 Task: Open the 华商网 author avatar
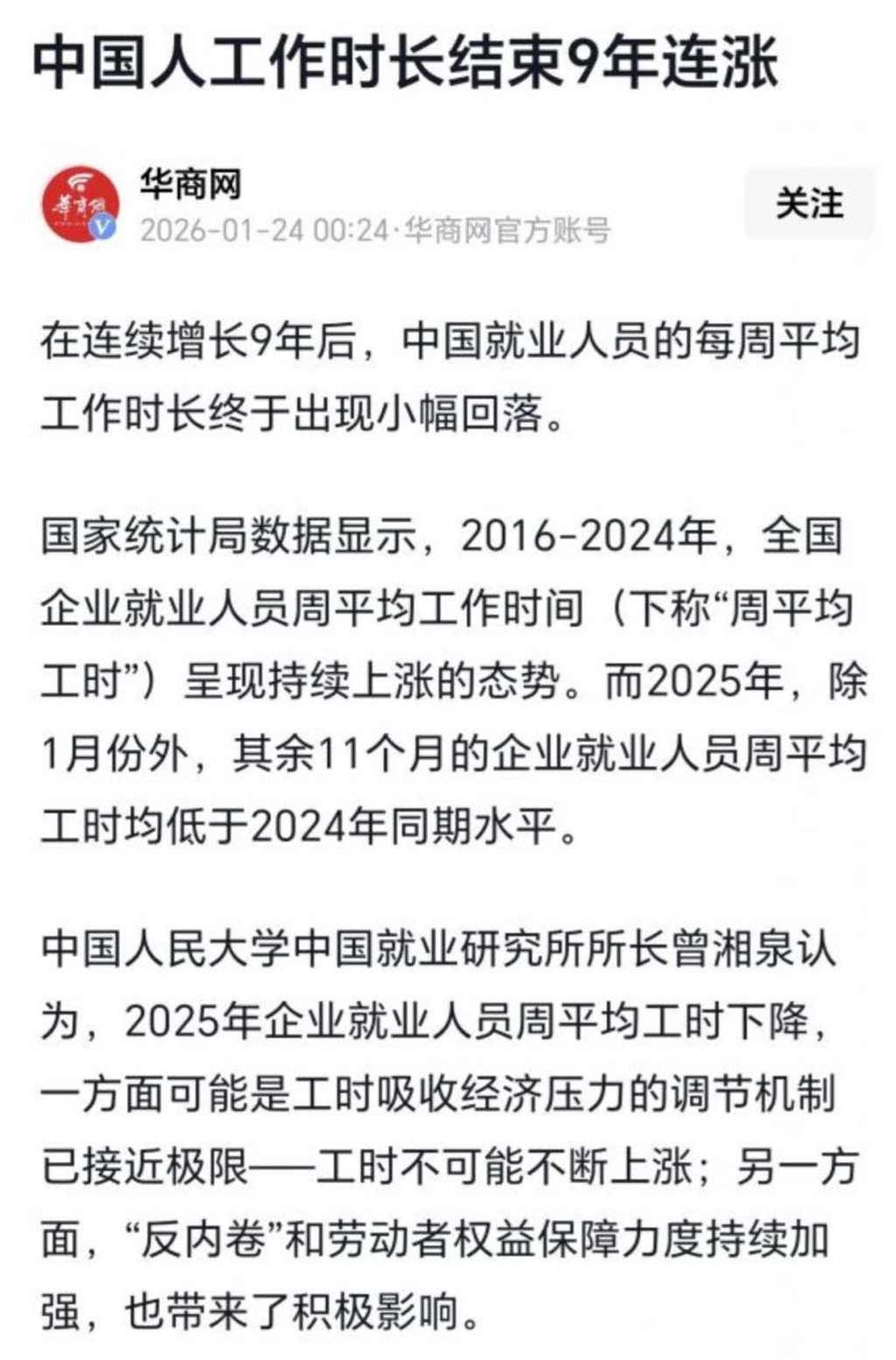click(x=80, y=204)
